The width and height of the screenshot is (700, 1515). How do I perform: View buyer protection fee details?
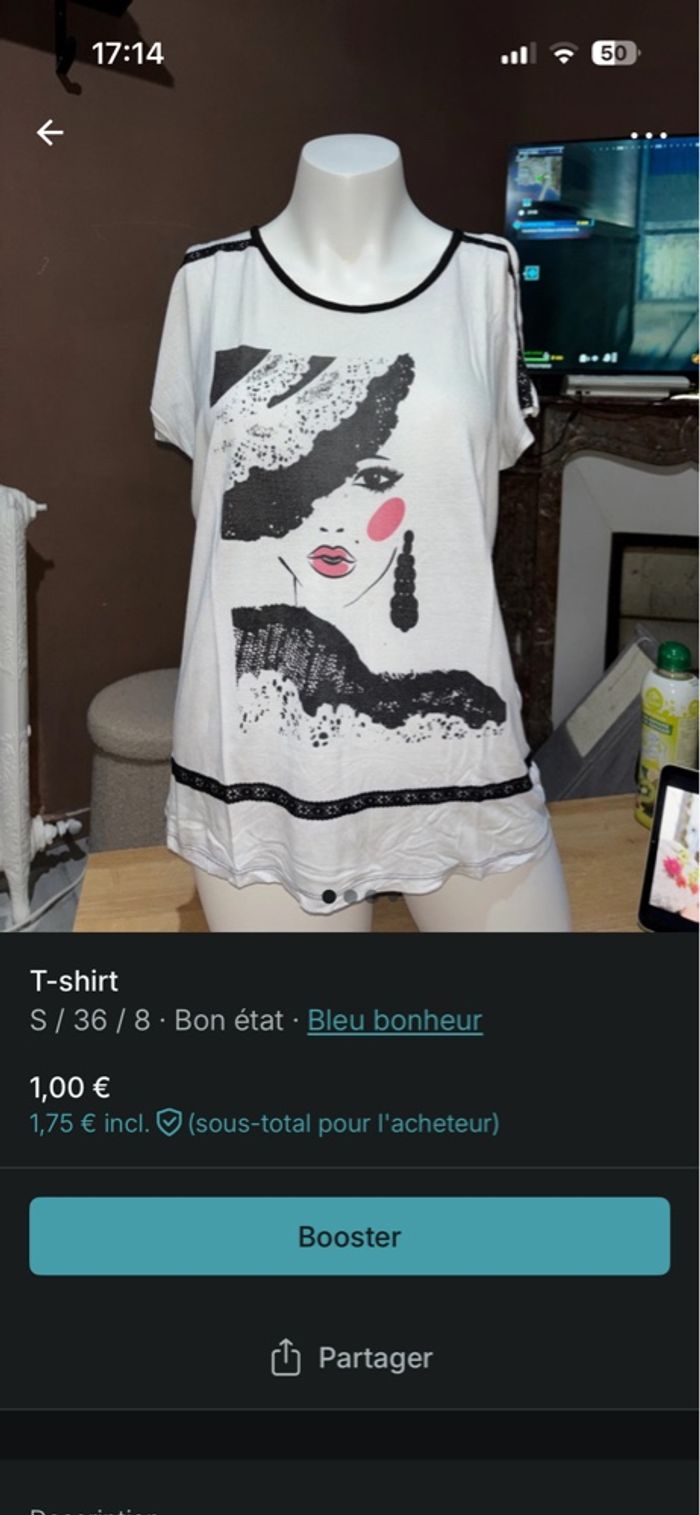click(x=169, y=1123)
